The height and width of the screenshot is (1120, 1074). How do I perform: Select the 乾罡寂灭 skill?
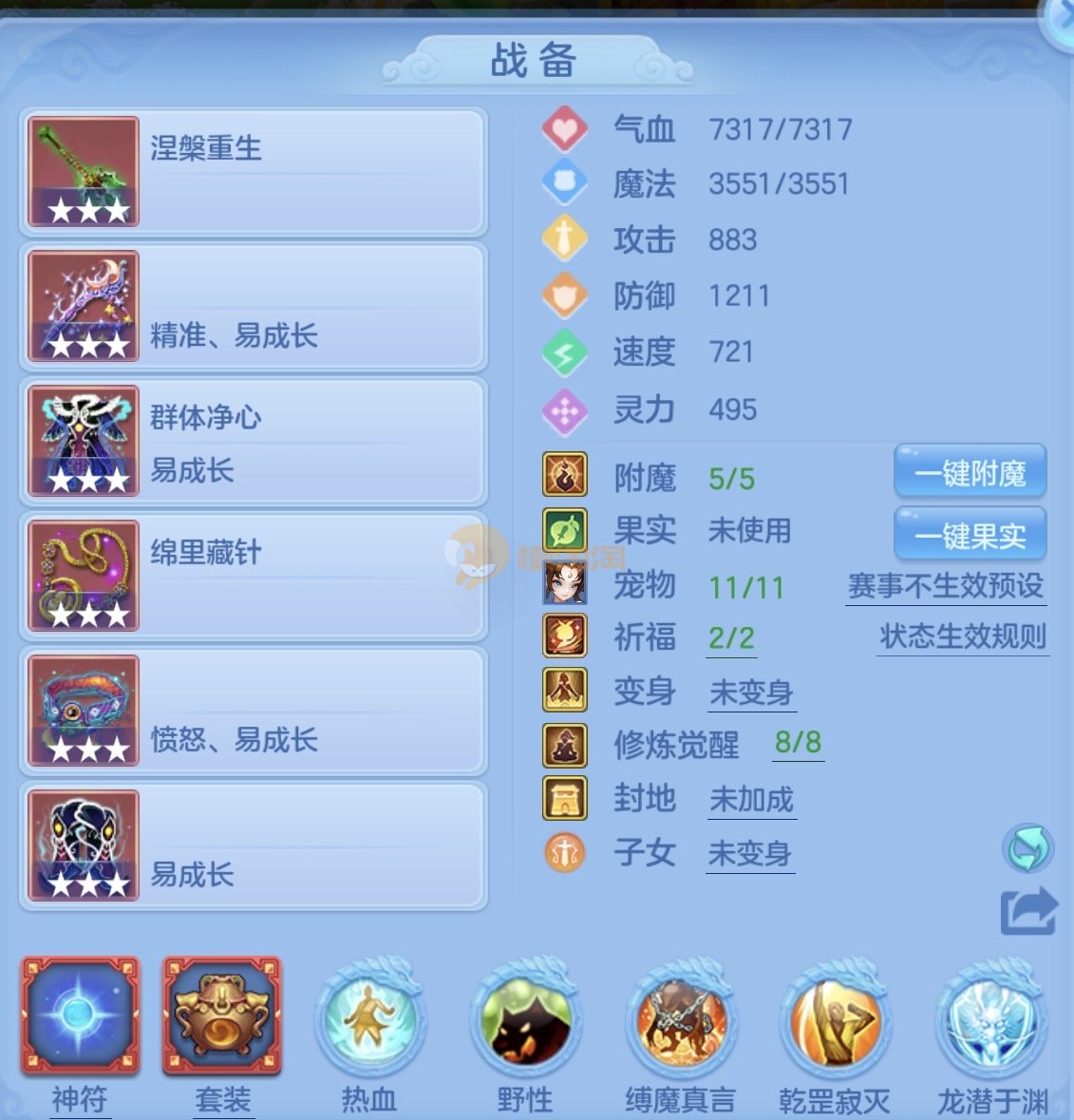(835, 1021)
